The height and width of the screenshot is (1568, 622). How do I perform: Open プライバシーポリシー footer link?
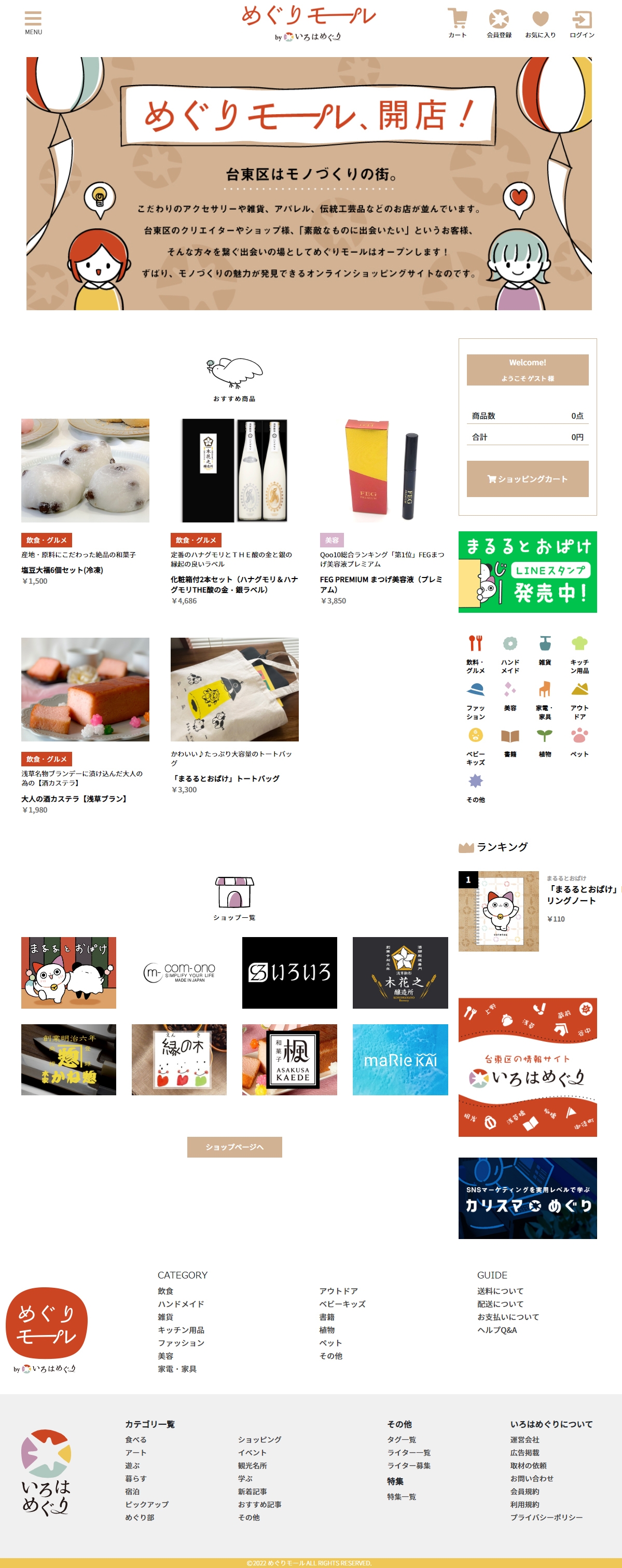coord(546,1517)
